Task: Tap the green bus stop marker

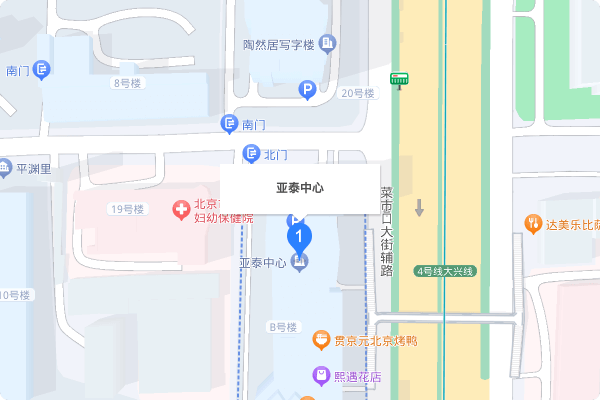Action: coord(399,79)
